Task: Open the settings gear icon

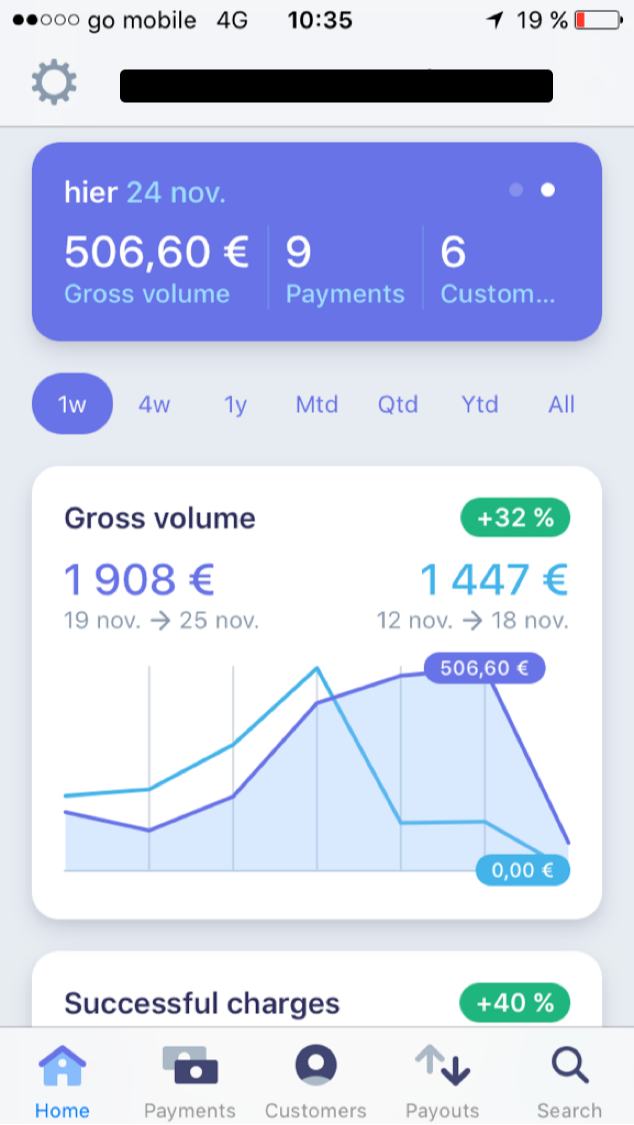Action: [x=54, y=83]
